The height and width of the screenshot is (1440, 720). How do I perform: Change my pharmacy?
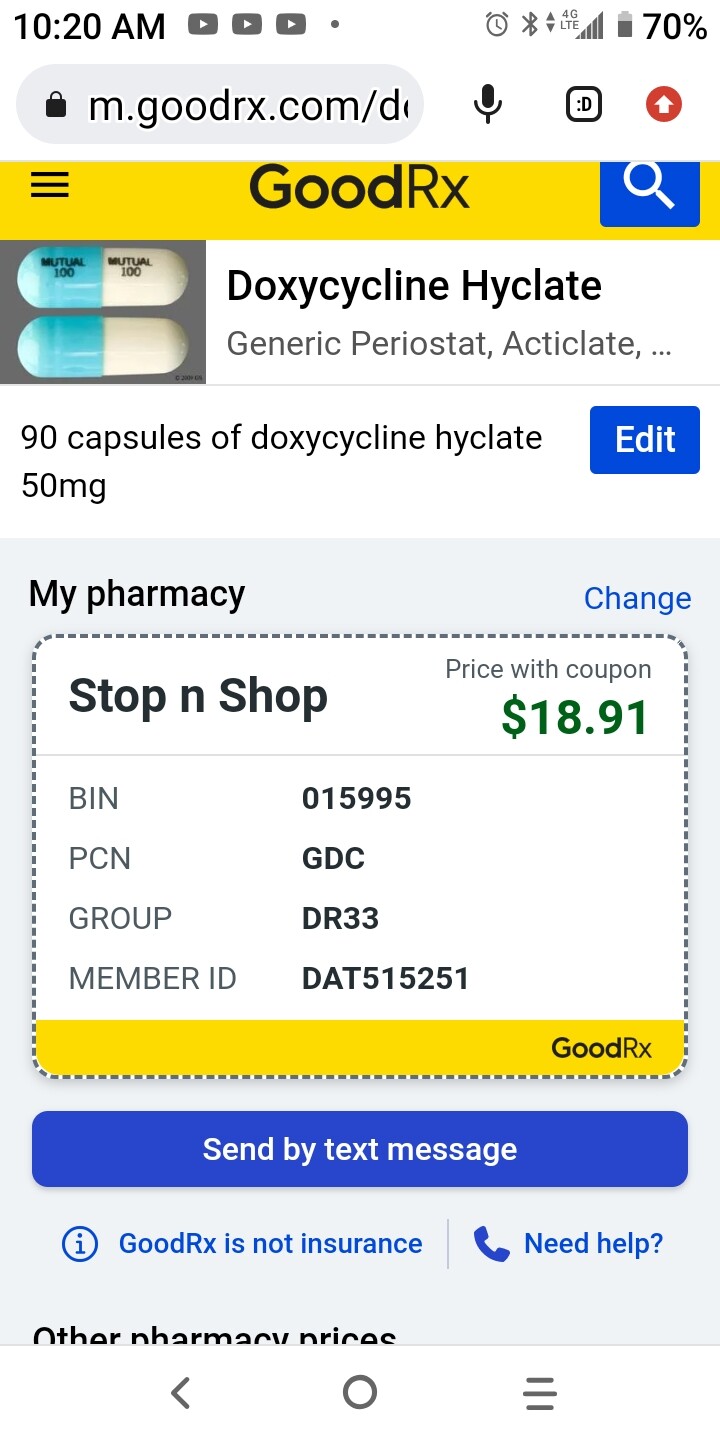[x=637, y=598]
